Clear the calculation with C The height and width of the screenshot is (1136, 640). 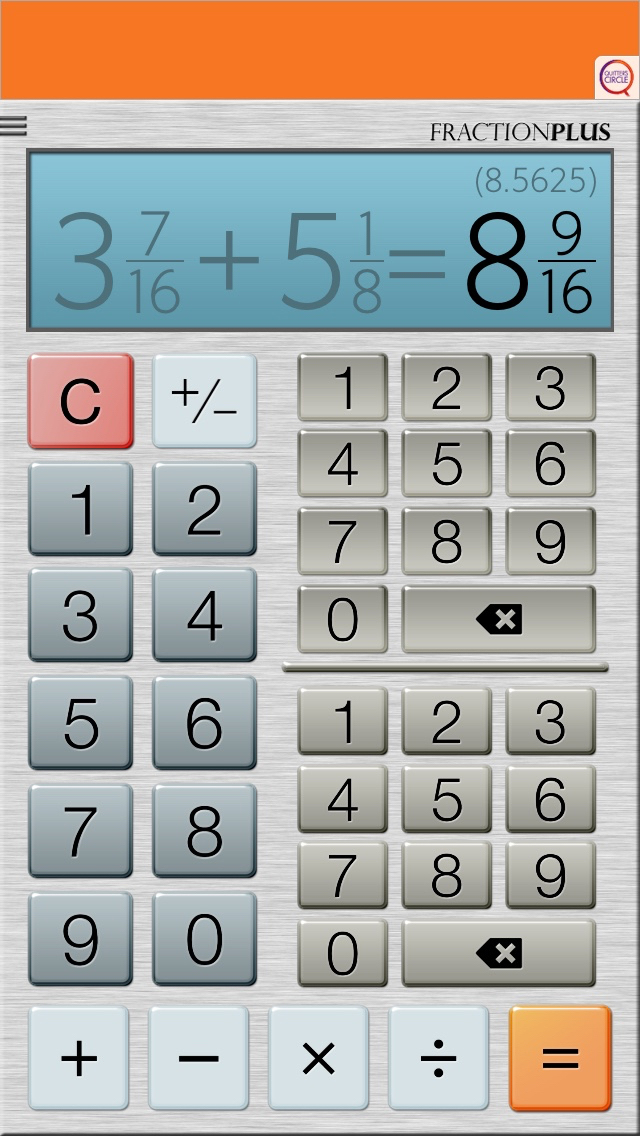pyautogui.click(x=80, y=401)
